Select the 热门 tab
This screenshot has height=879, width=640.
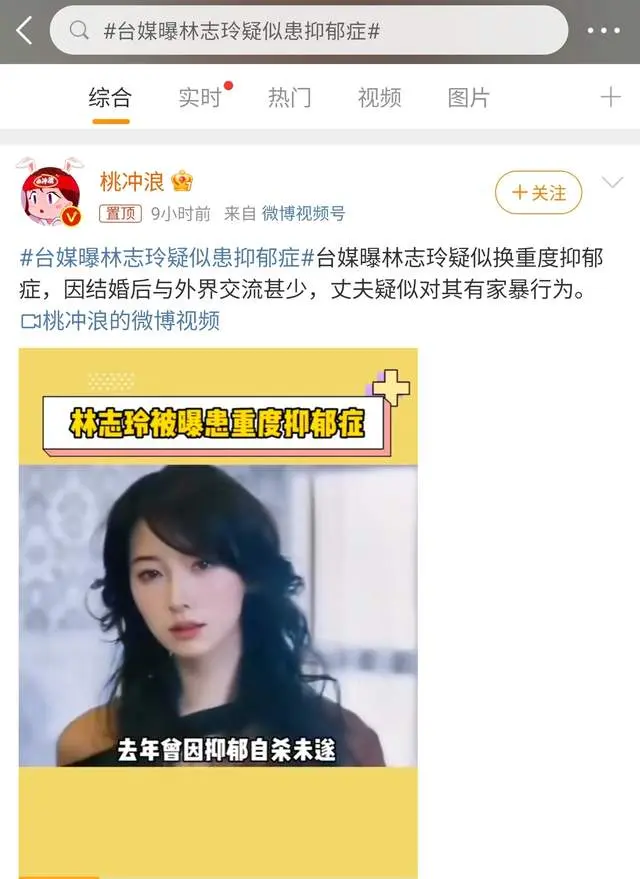point(289,97)
